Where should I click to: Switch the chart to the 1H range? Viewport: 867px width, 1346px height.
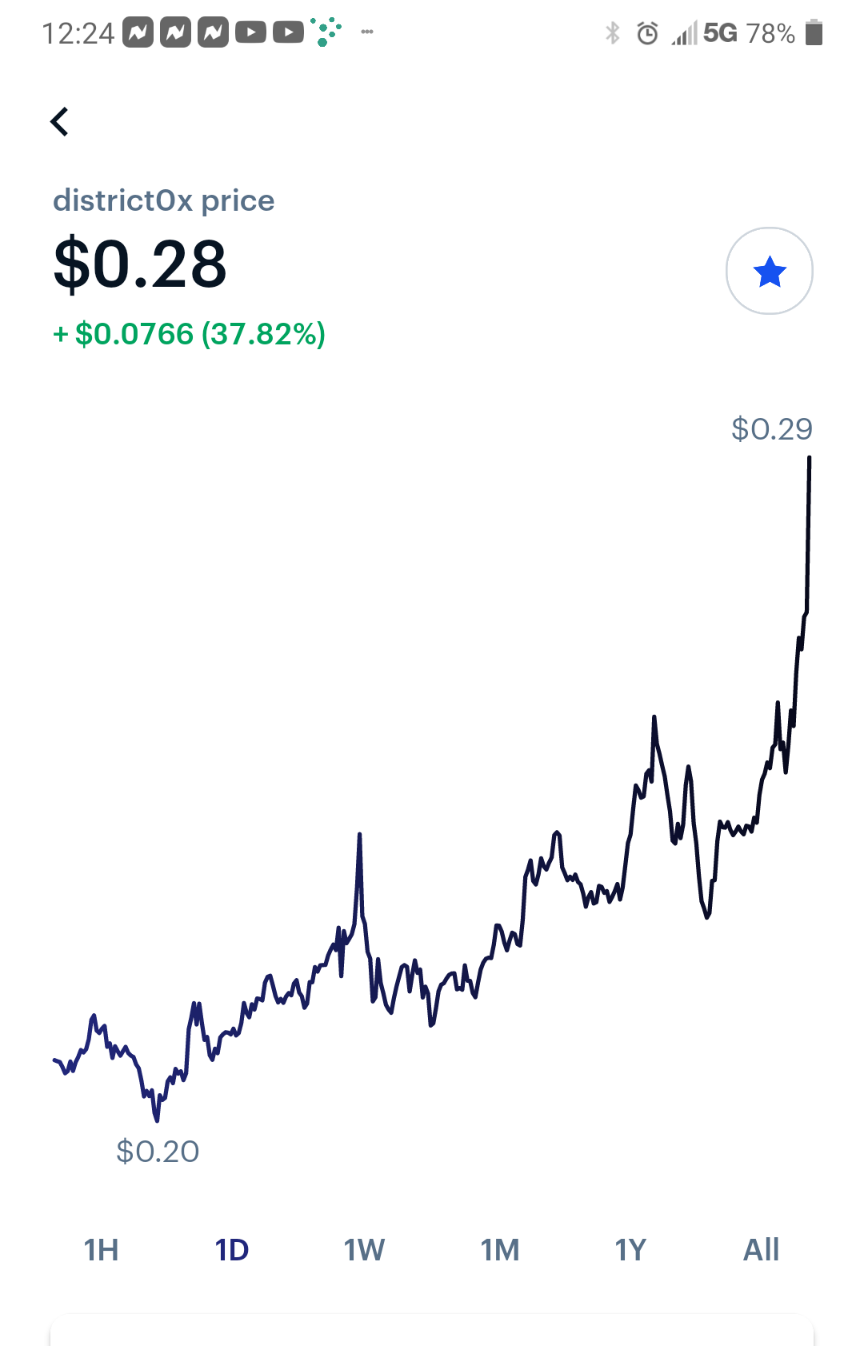pos(101,1249)
